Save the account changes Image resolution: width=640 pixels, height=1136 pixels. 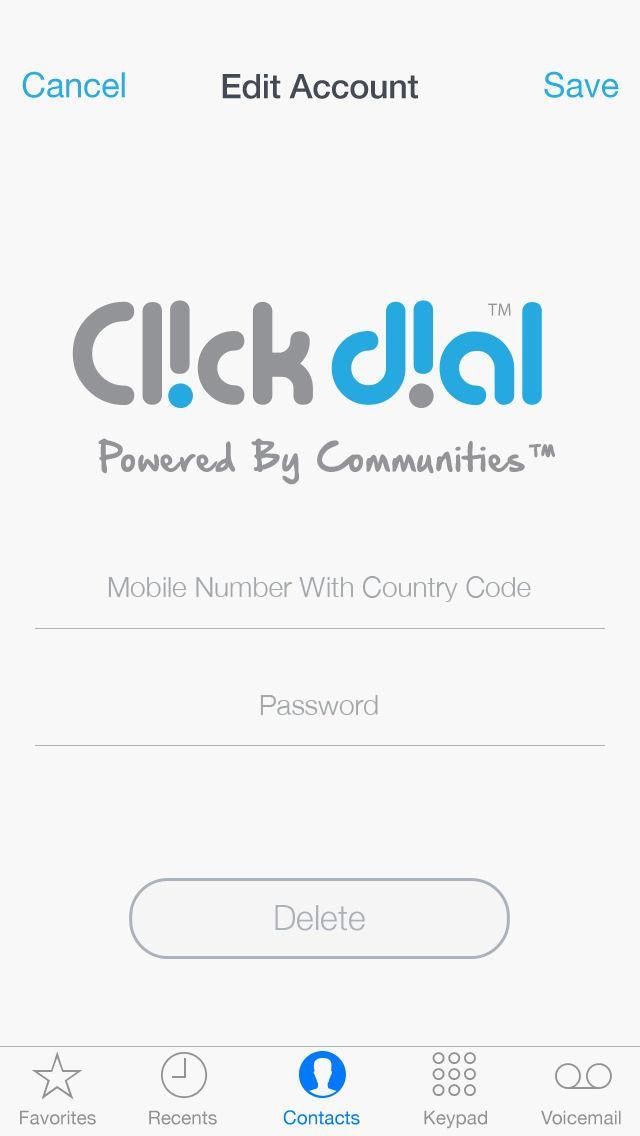[580, 86]
